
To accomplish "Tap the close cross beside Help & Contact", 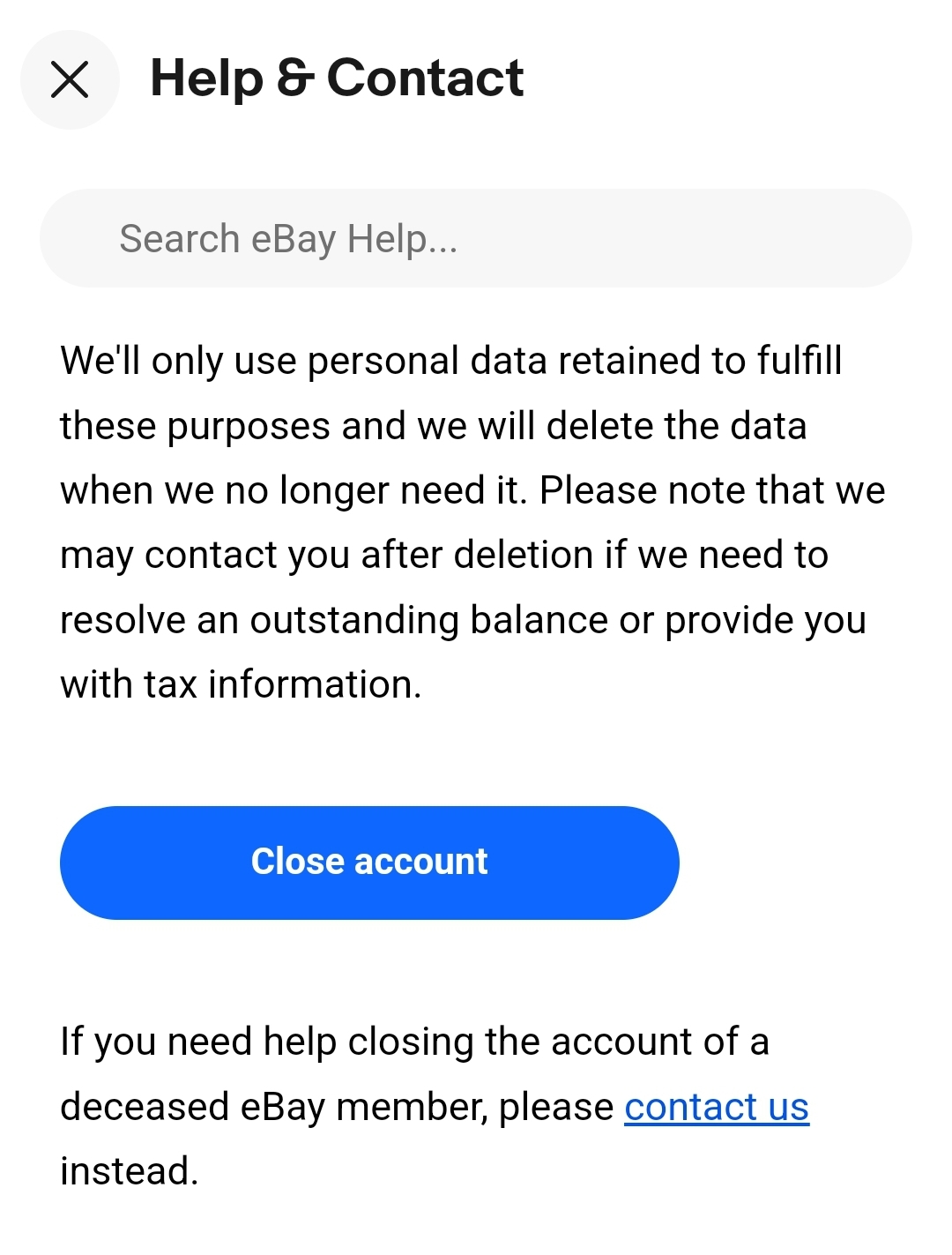I will pyautogui.click(x=70, y=79).
